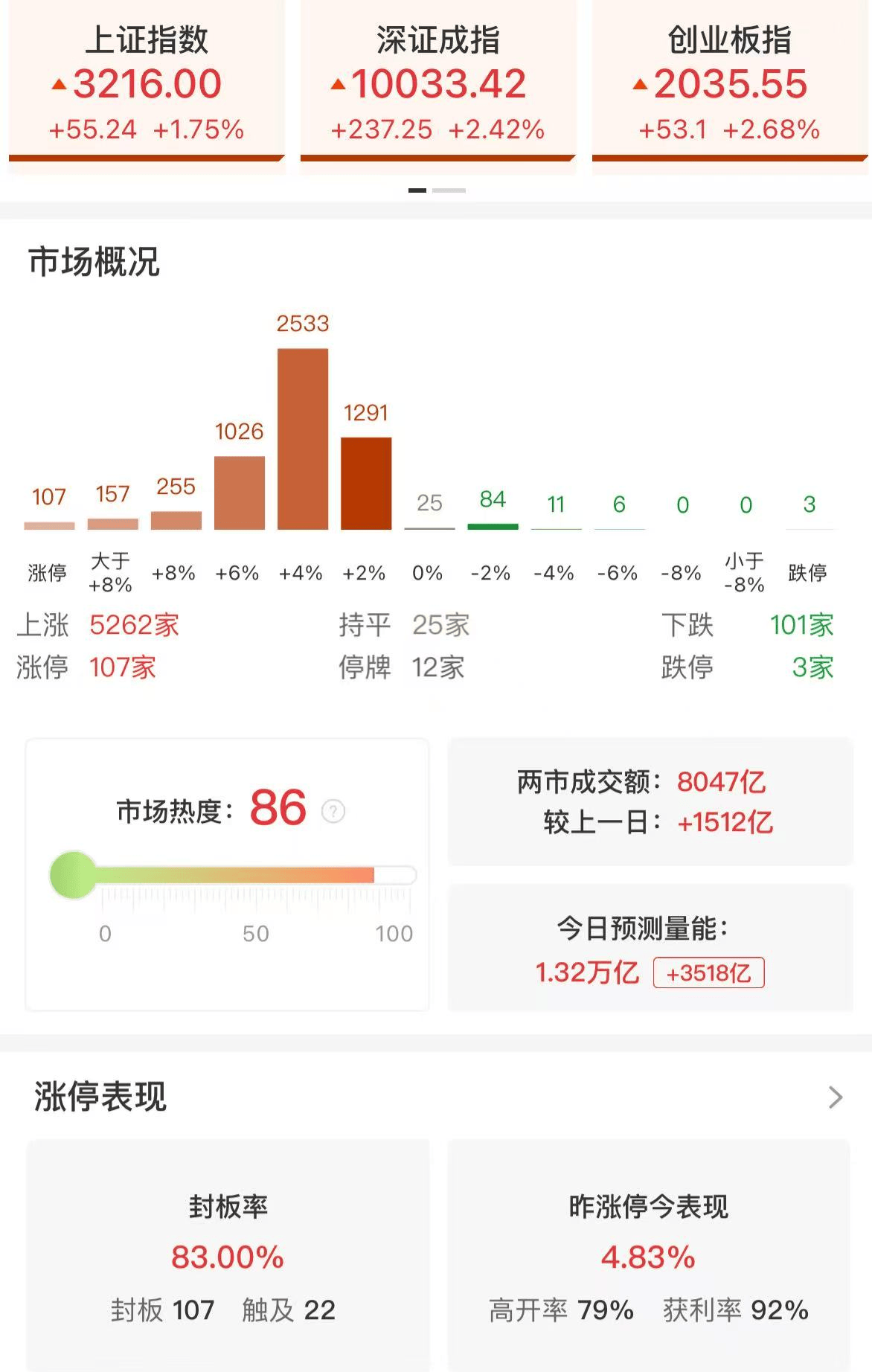The image size is (872, 1372).
Task: Select the first carousel page indicator dot
Action: pyautogui.click(x=418, y=191)
